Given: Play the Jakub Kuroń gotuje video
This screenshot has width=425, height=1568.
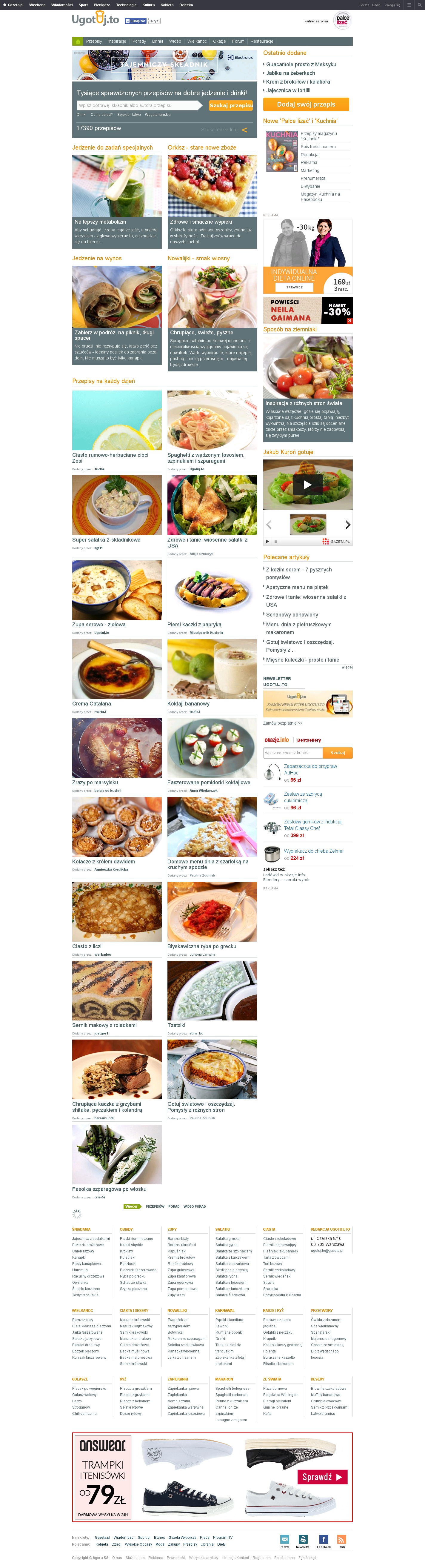Looking at the screenshot, I should point(307,485).
